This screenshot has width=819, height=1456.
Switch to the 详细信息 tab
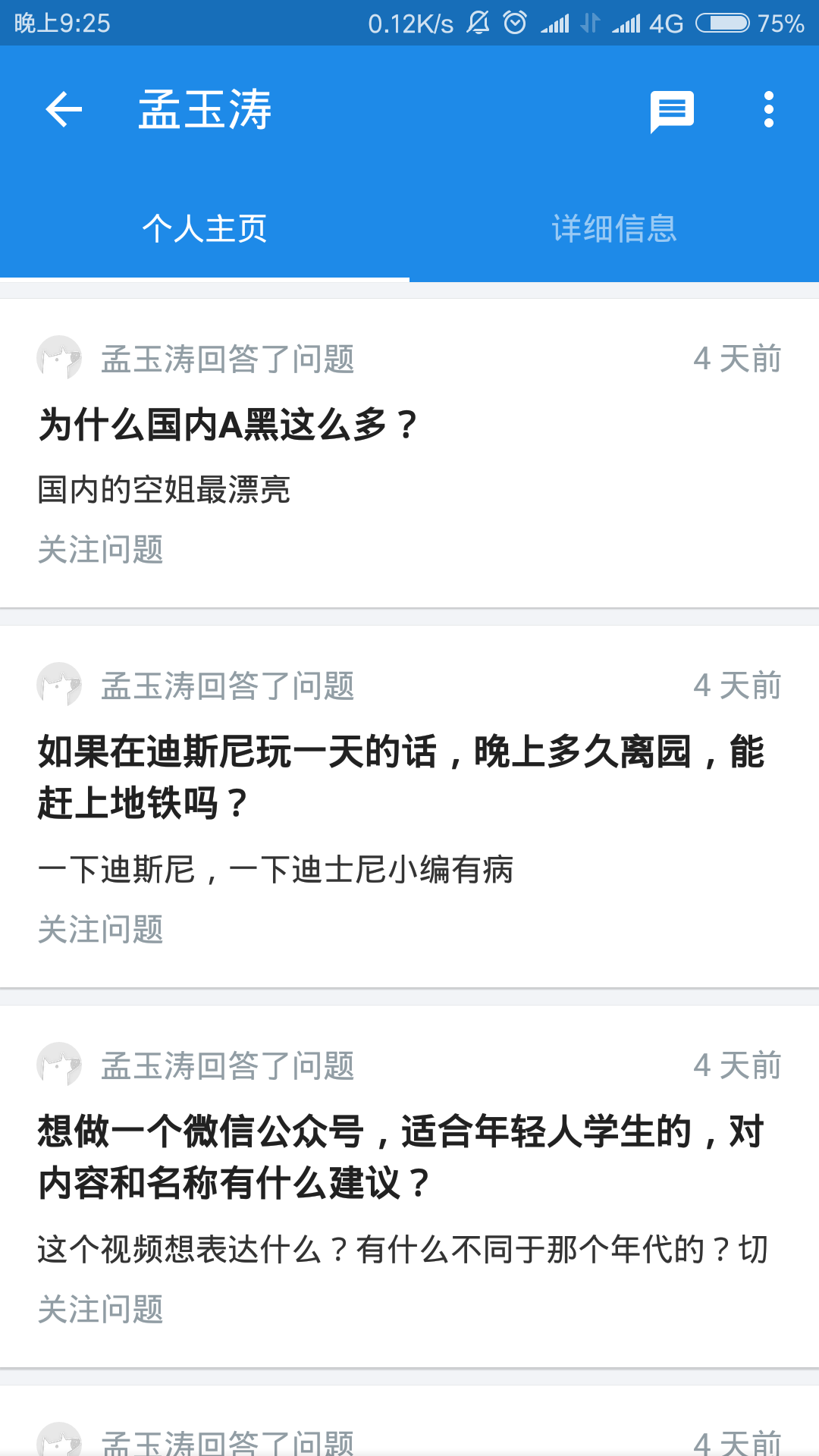[613, 228]
